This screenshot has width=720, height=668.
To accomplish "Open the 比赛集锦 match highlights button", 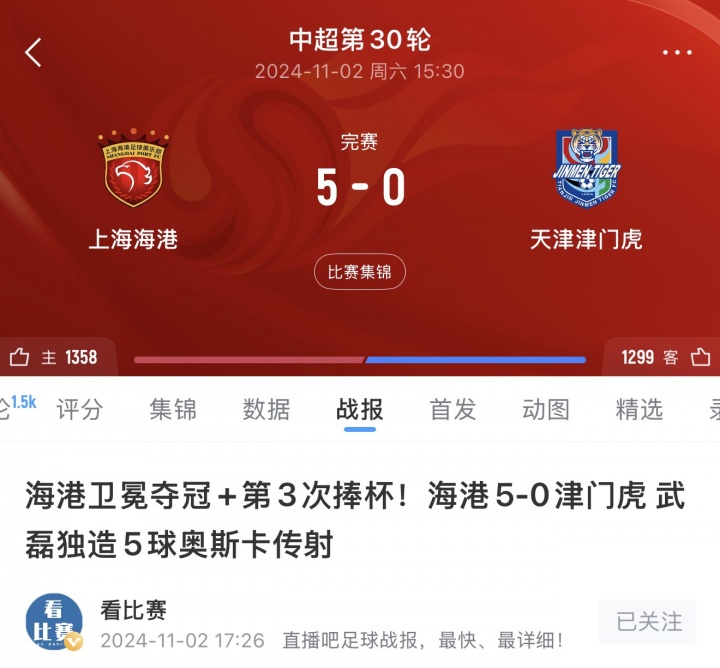I will [x=360, y=271].
